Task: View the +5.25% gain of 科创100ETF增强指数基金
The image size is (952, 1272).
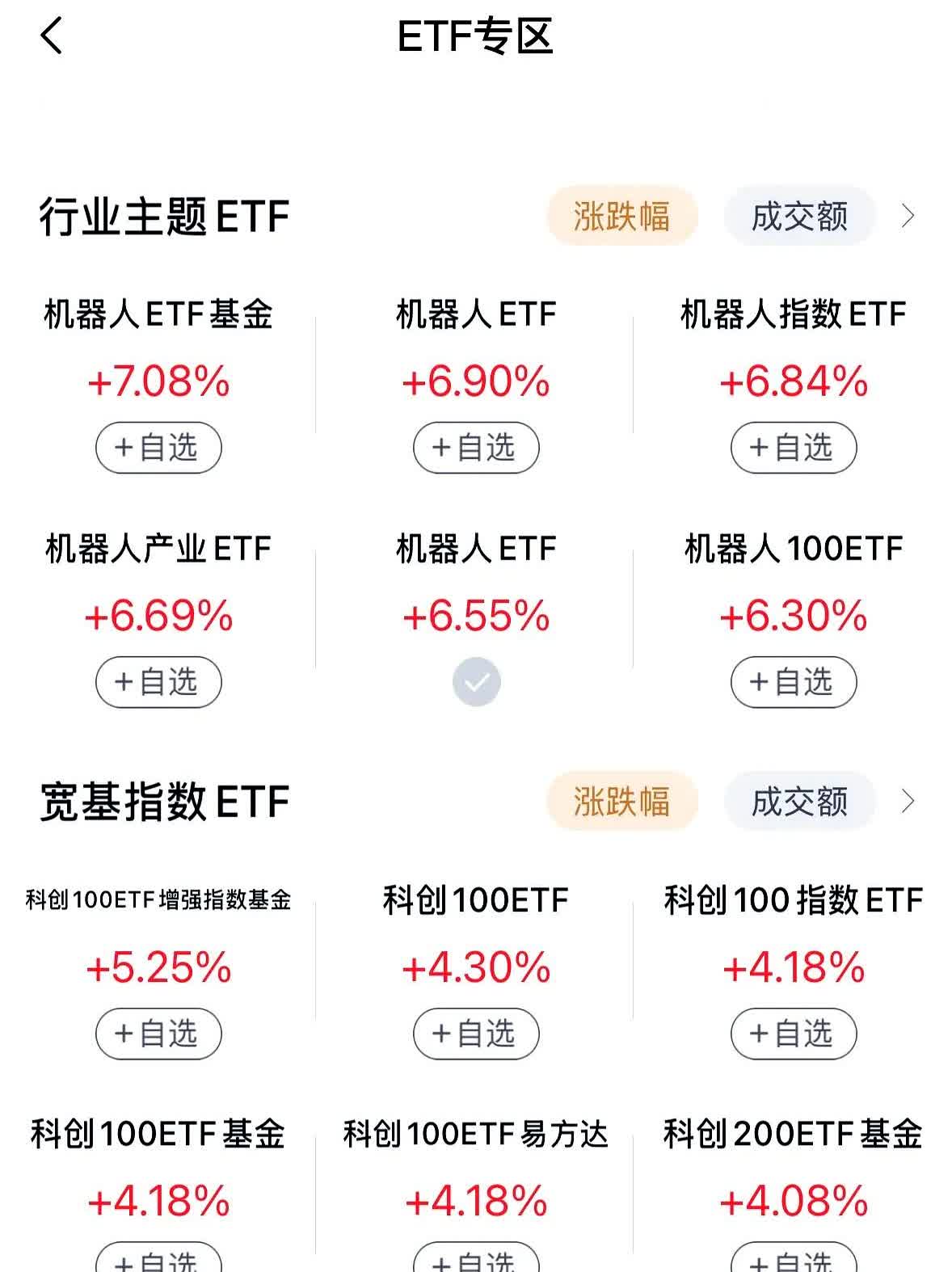Action: click(x=158, y=967)
